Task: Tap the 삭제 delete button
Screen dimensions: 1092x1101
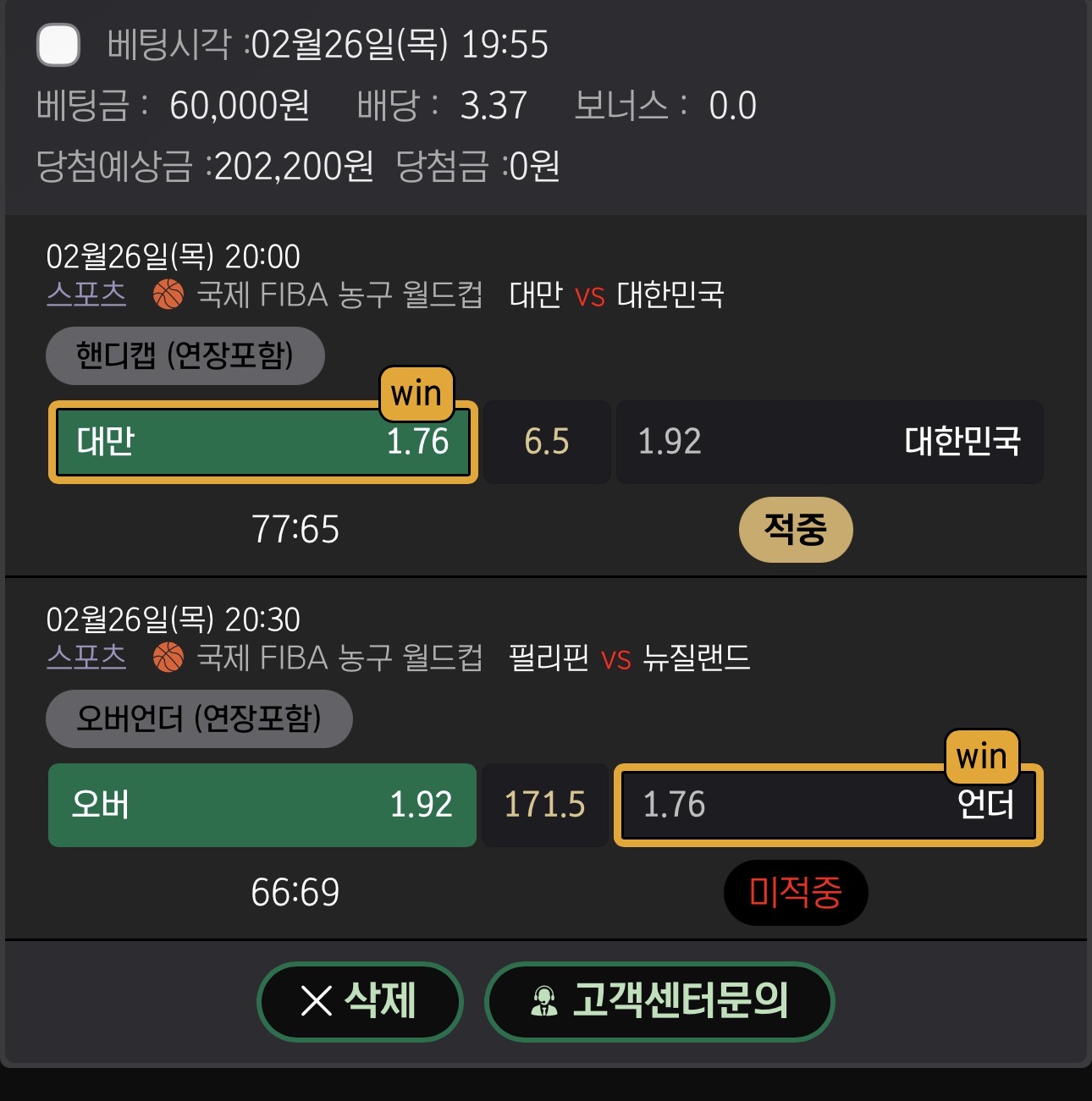Action: click(x=360, y=1001)
